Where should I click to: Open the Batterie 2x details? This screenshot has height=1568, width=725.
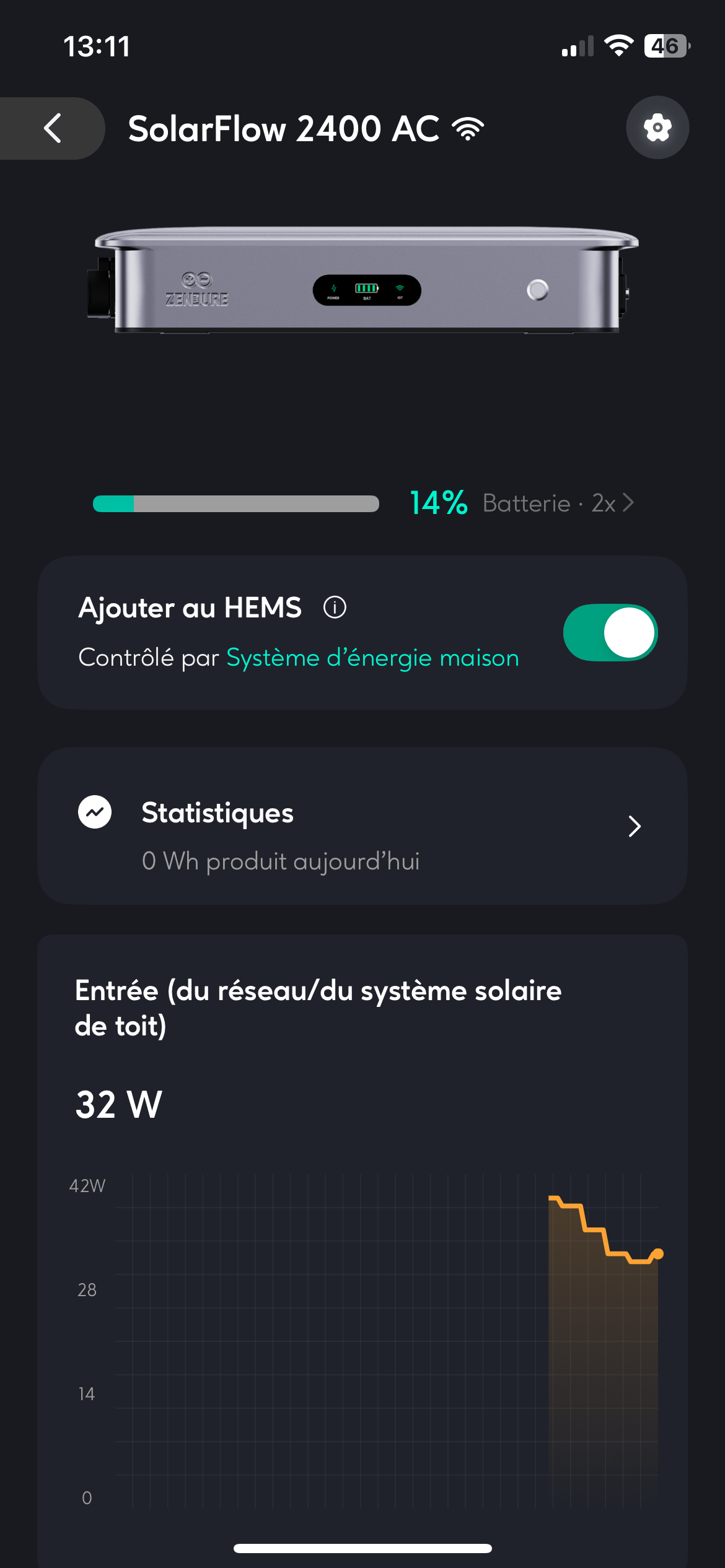click(x=558, y=503)
